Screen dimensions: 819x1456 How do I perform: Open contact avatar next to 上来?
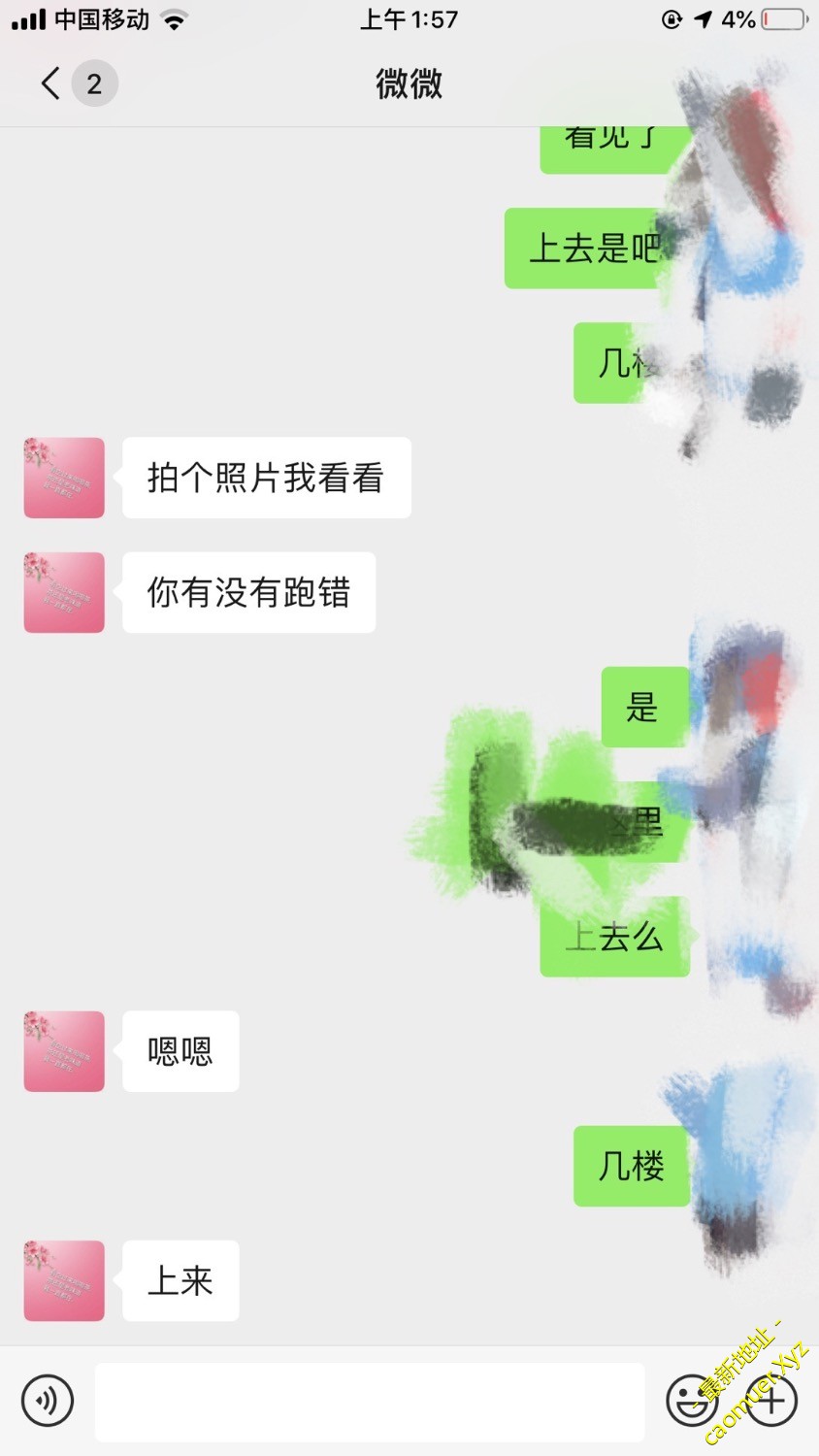(x=64, y=1280)
